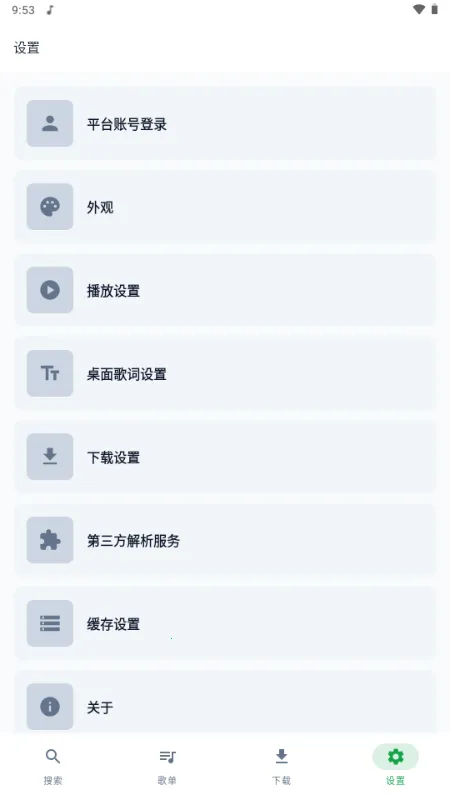Select the 设置 tab in bottom navigation
The width and height of the screenshot is (450, 800).
coord(395,766)
